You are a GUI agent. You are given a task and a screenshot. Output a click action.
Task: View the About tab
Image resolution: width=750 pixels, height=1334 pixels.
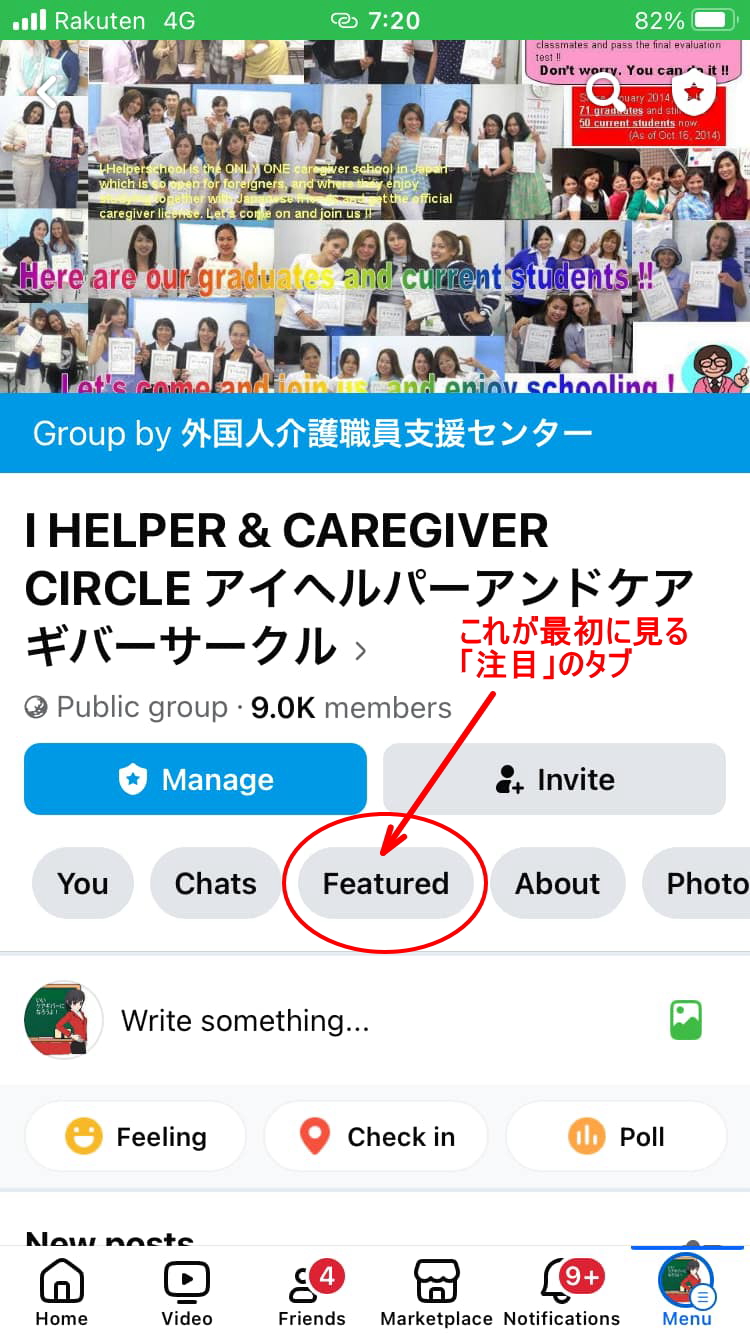click(557, 883)
